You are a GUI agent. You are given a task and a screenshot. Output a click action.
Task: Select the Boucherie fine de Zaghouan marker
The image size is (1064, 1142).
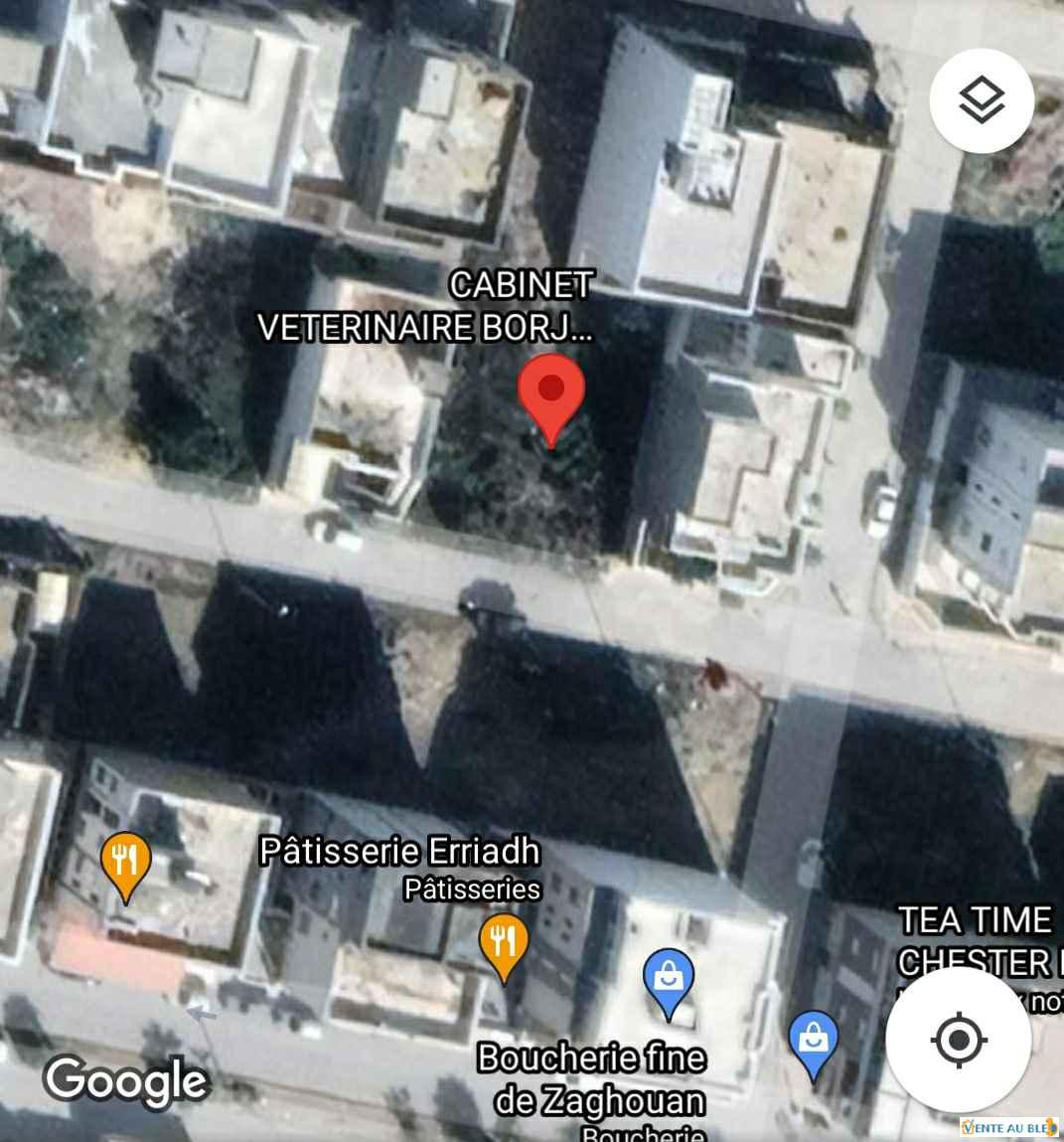(670, 982)
